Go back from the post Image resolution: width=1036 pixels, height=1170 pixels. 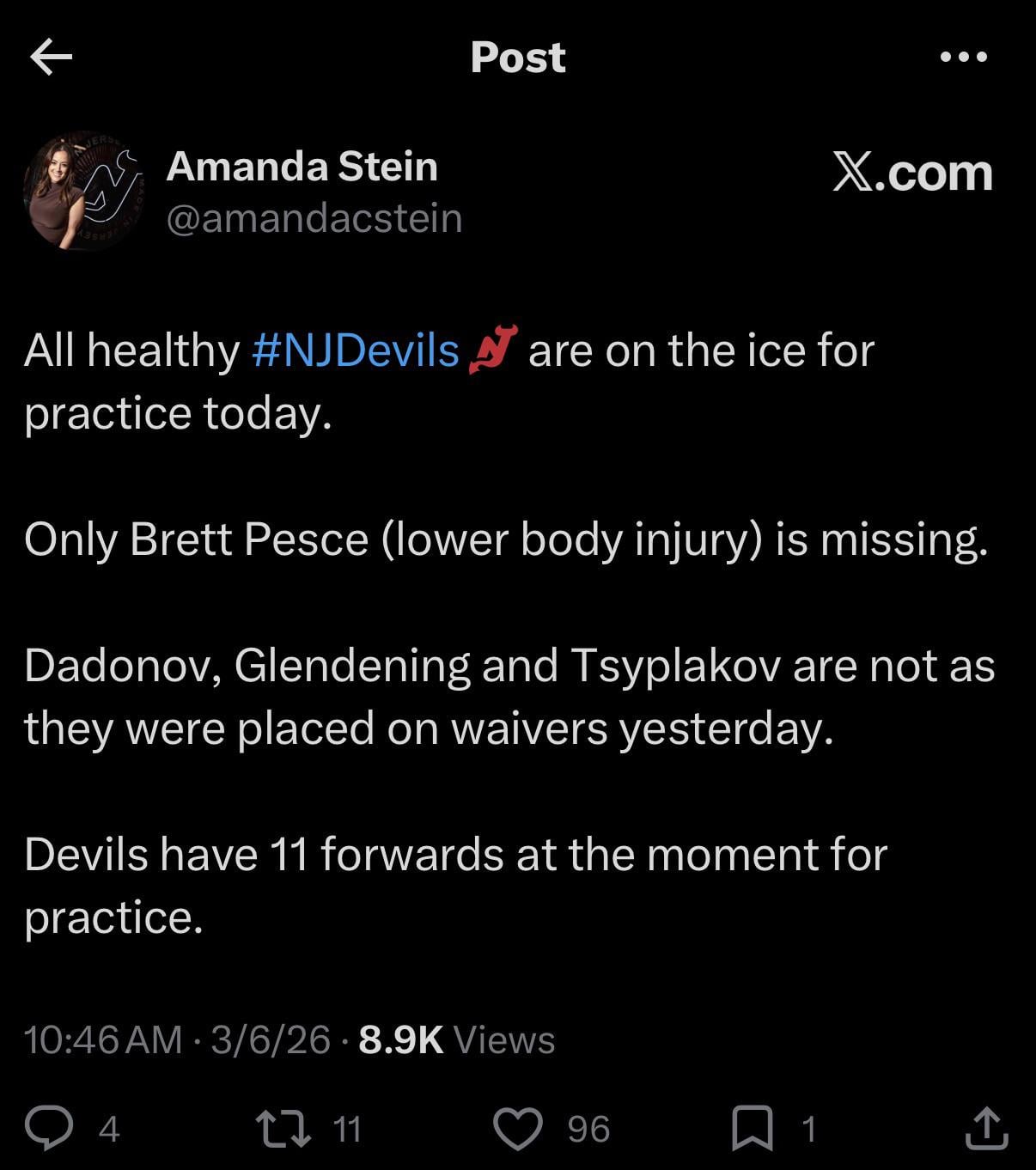coord(51,58)
